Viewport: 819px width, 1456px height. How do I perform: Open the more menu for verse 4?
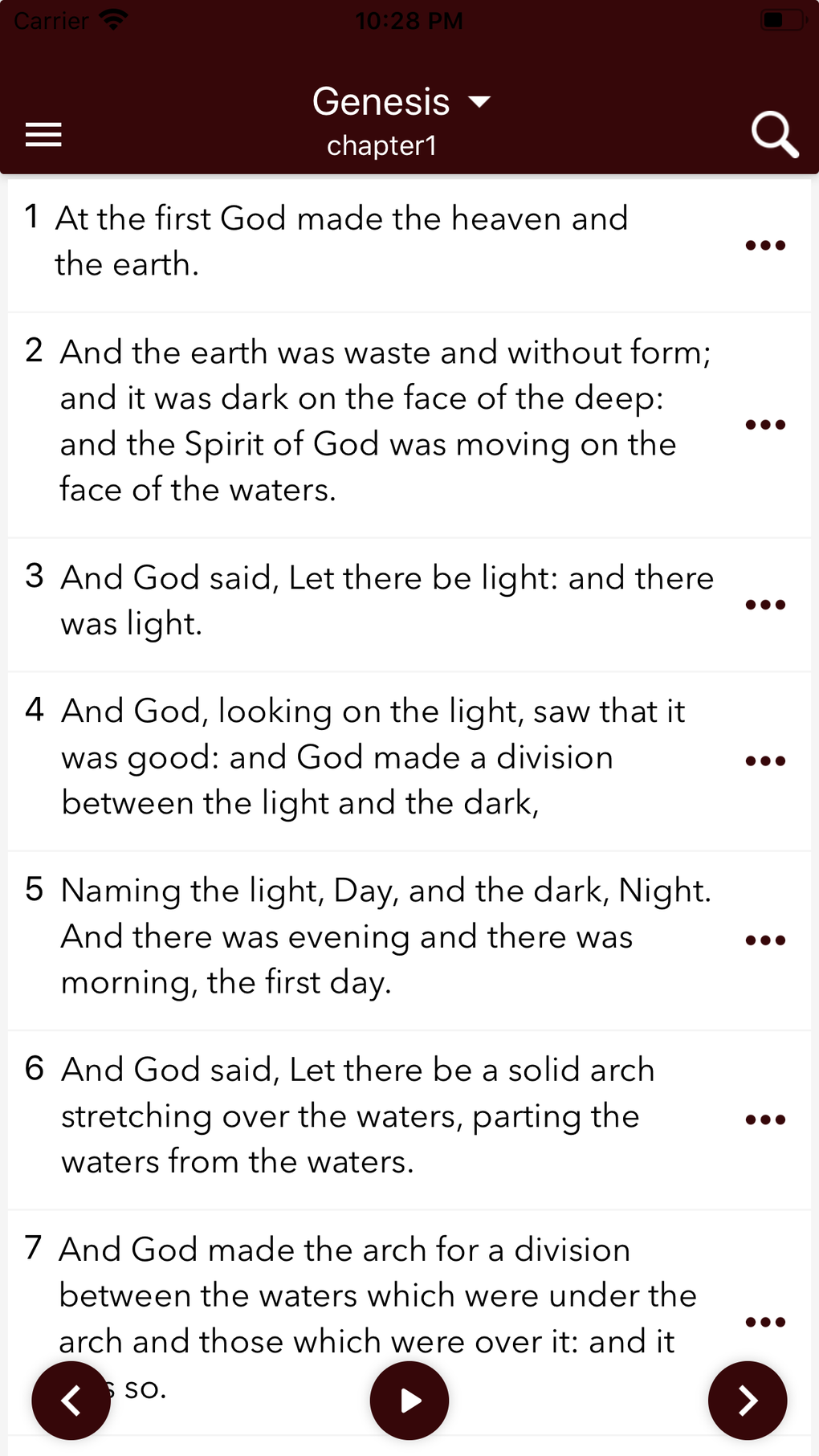click(765, 761)
